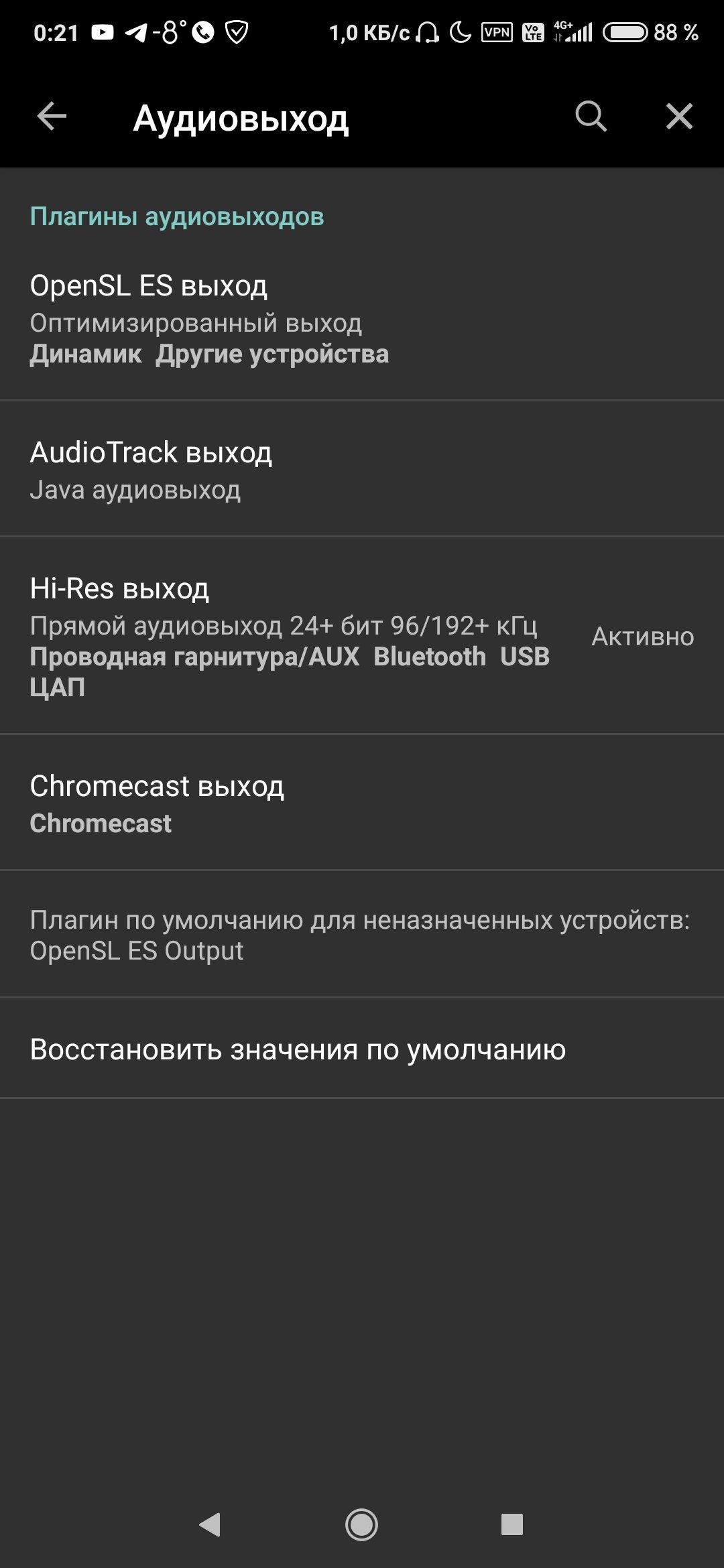Open OpenSL ES выход settings
The height and width of the screenshot is (1568, 724).
pyautogui.click(x=362, y=319)
